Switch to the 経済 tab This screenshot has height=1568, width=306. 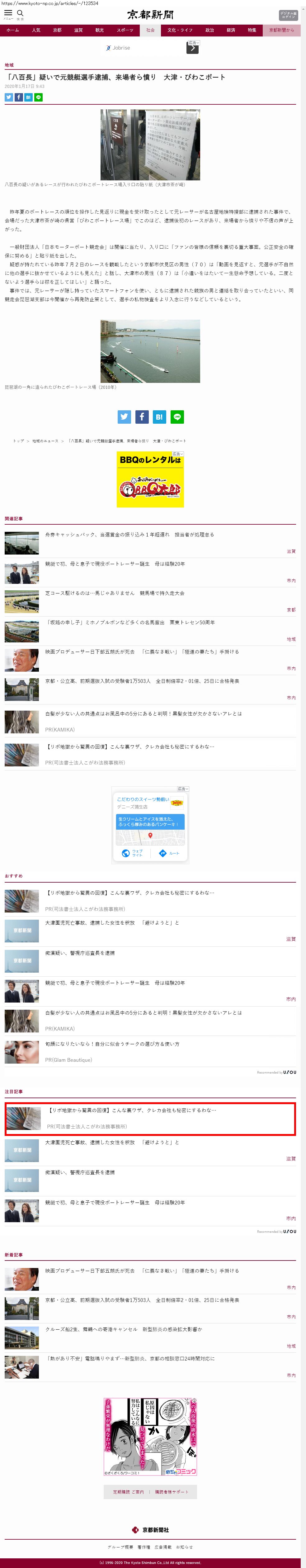[x=231, y=30]
